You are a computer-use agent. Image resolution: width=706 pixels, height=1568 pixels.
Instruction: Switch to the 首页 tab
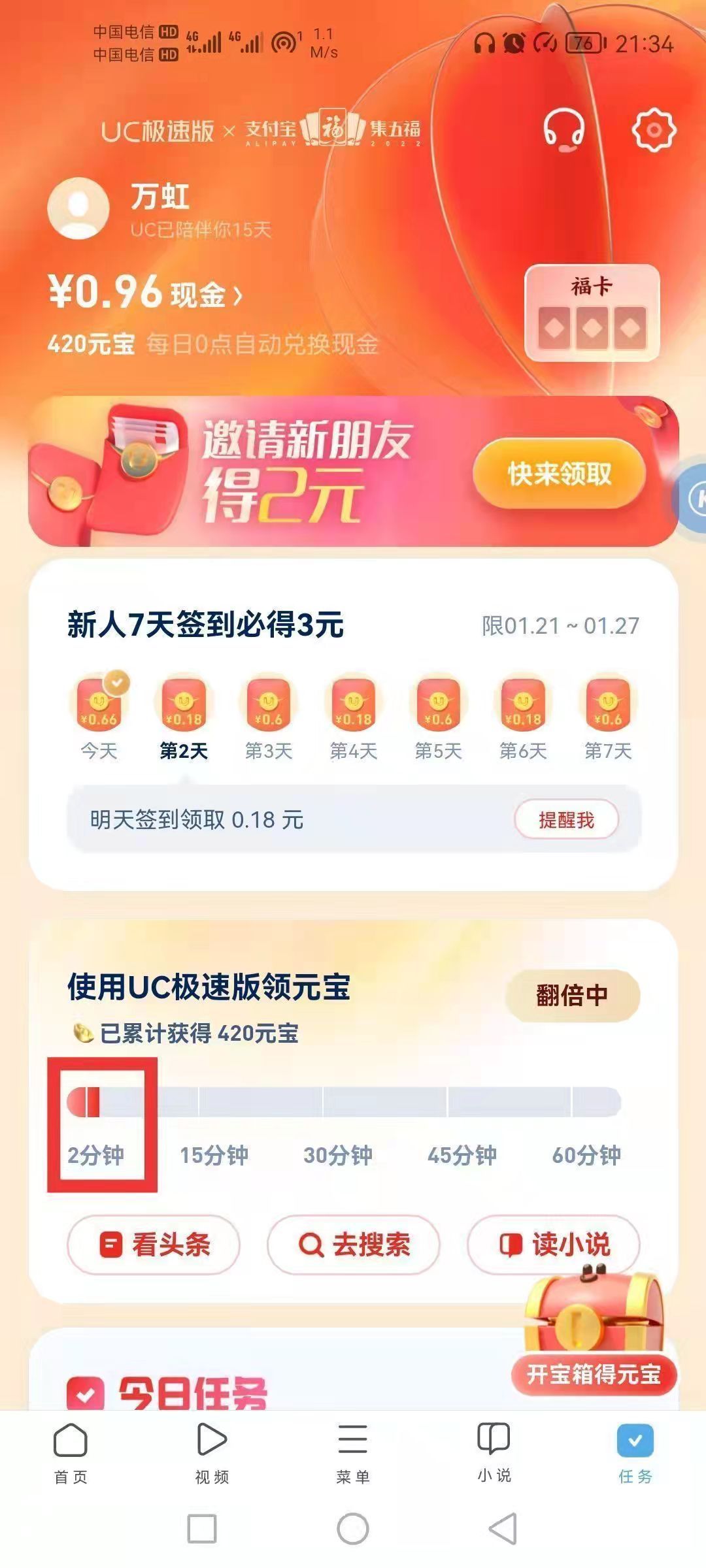[x=71, y=1452]
